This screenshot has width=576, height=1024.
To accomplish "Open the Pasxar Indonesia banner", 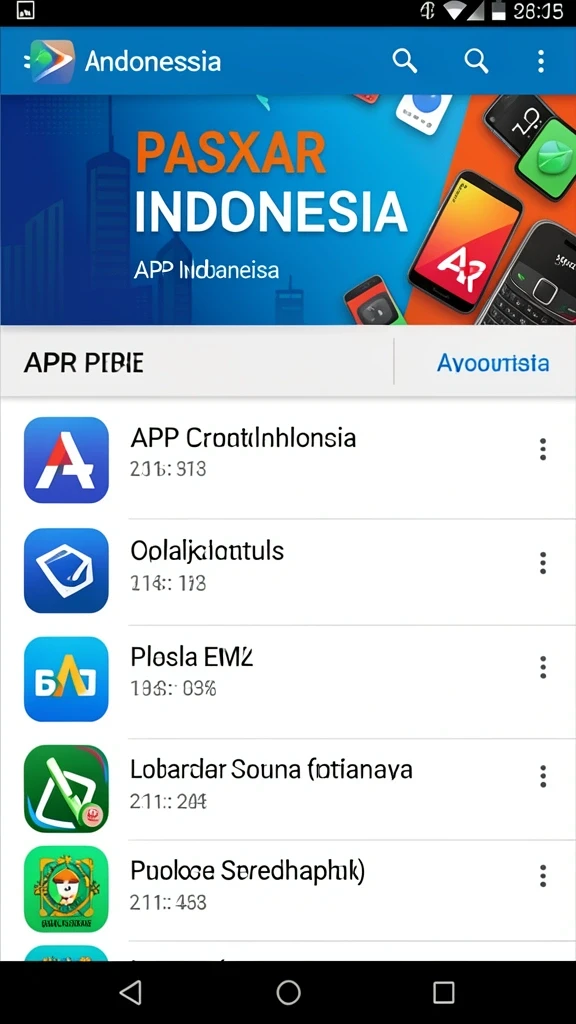I will click(288, 210).
